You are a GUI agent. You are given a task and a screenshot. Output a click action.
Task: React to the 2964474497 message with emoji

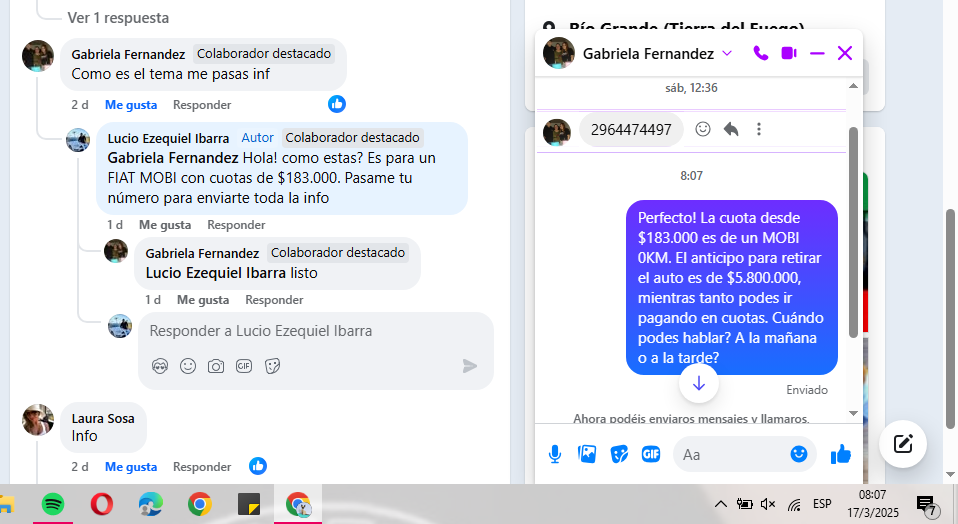point(703,129)
